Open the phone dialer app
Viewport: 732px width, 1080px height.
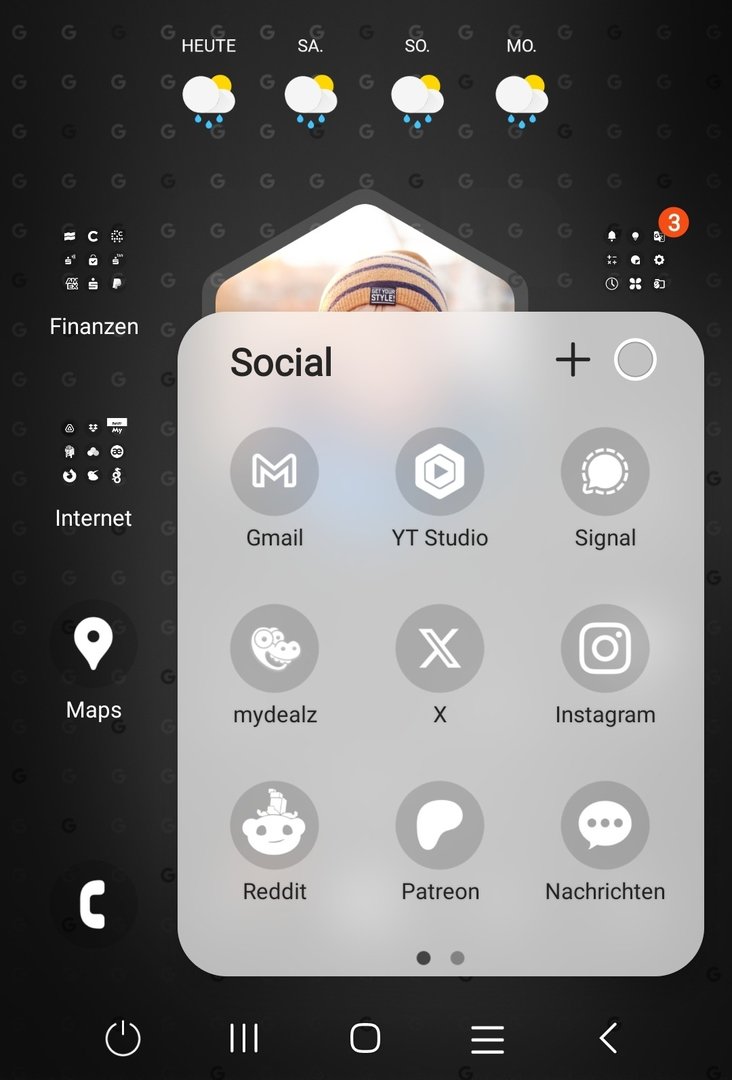tap(93, 905)
